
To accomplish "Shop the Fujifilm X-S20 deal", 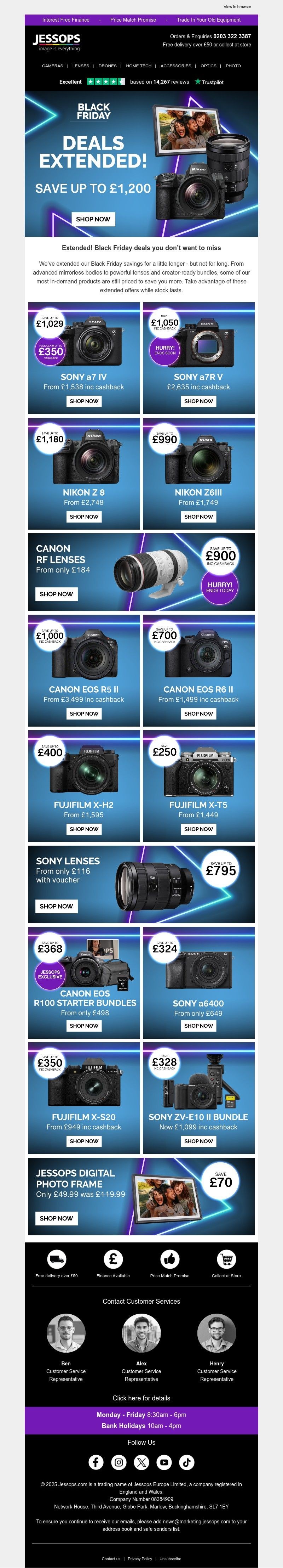I will [x=84, y=1141].
